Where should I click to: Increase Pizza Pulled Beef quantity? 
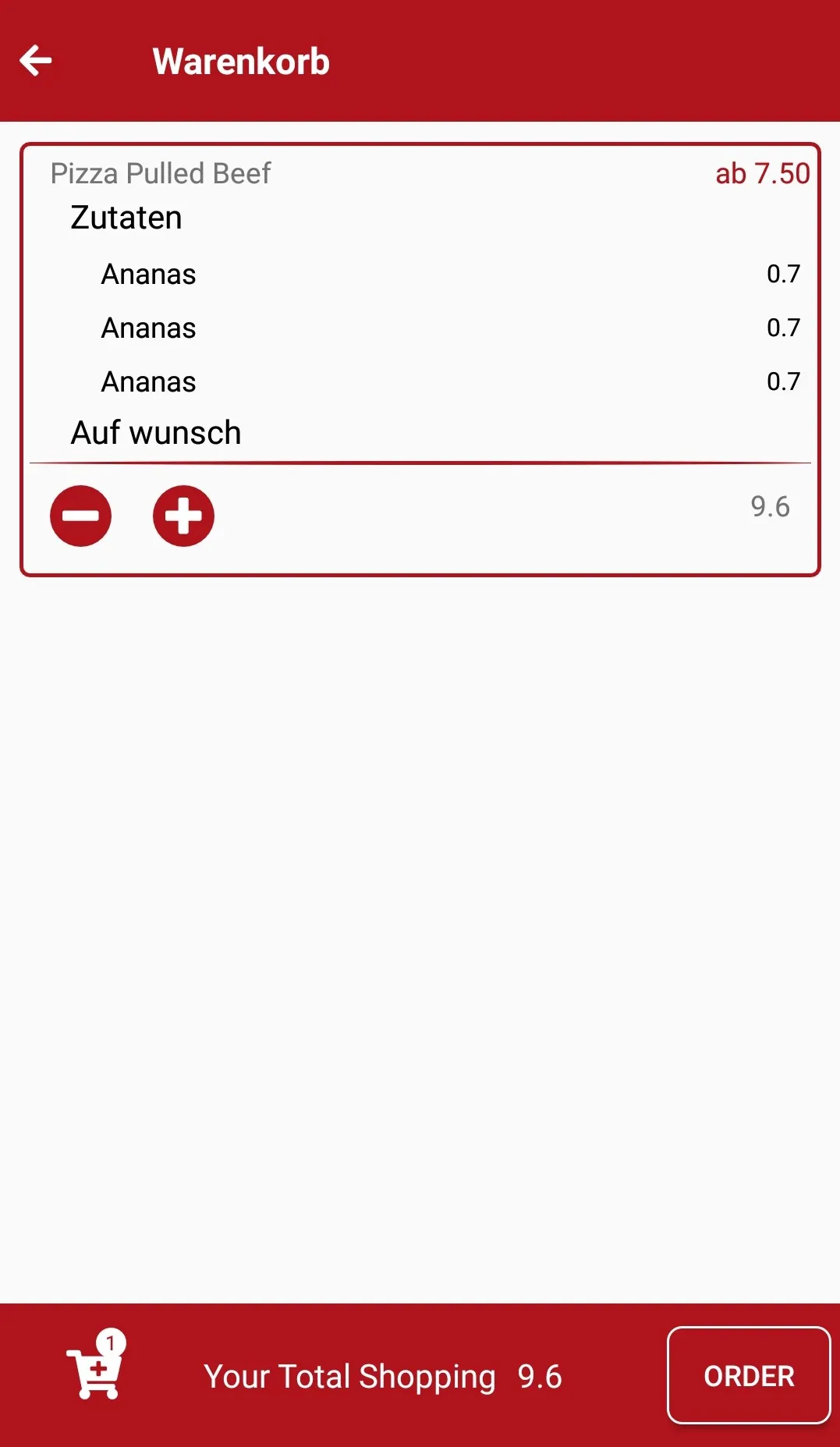[183, 516]
